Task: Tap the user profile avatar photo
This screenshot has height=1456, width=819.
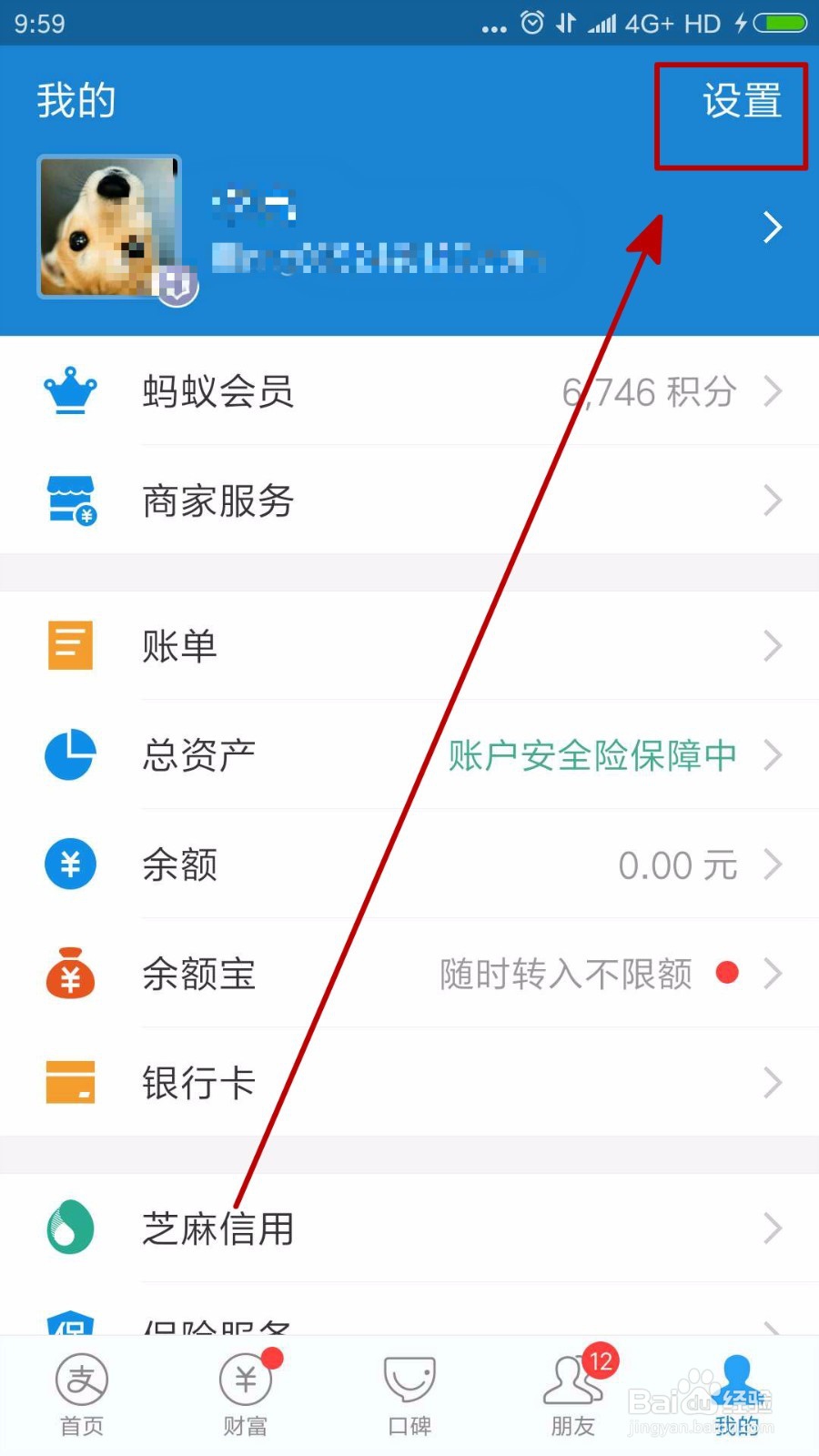Action: coord(109,226)
